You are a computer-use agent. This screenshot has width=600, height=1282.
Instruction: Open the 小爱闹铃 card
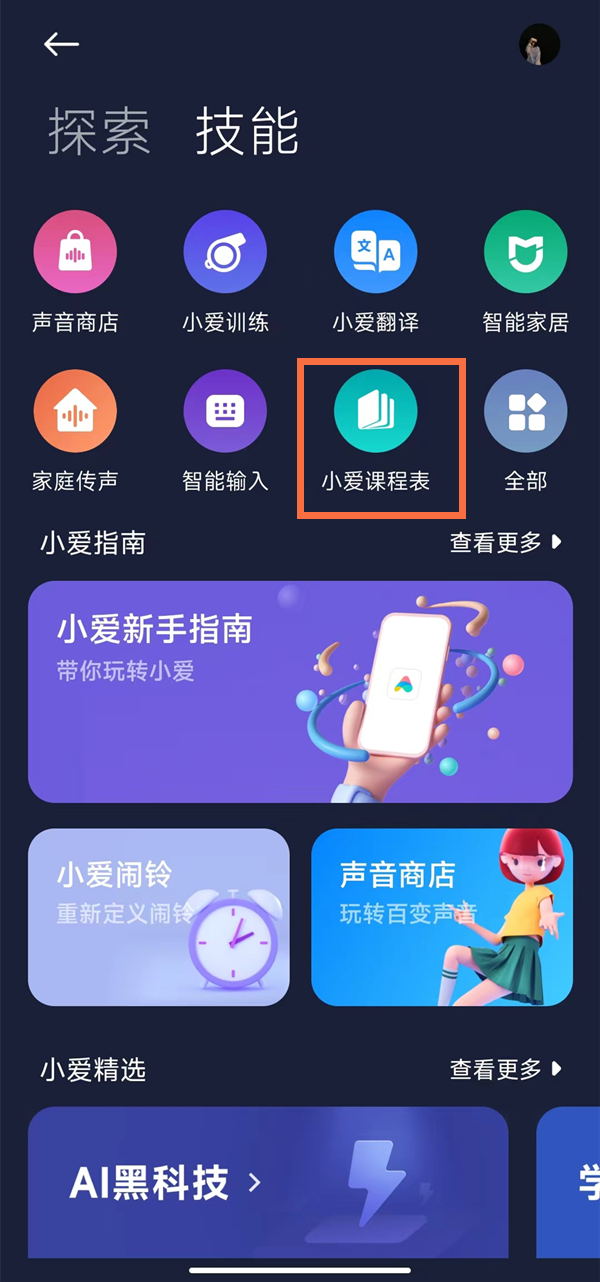[158, 916]
